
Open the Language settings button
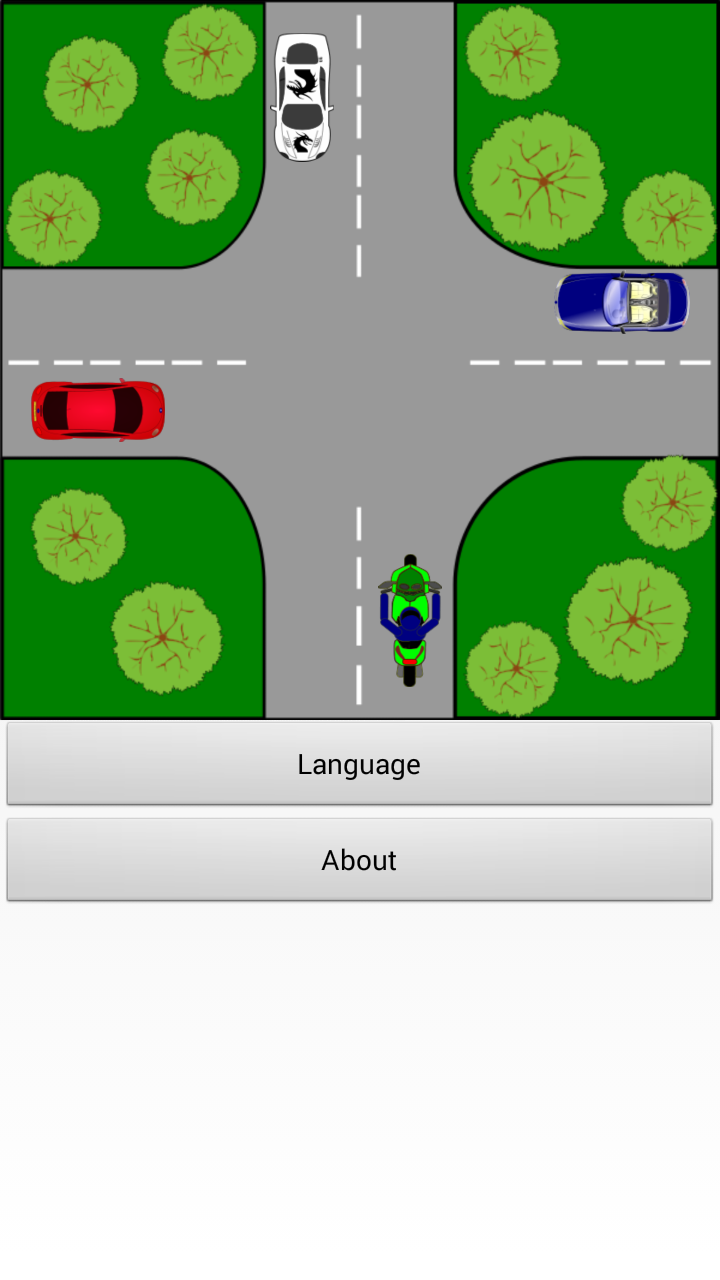click(x=359, y=764)
